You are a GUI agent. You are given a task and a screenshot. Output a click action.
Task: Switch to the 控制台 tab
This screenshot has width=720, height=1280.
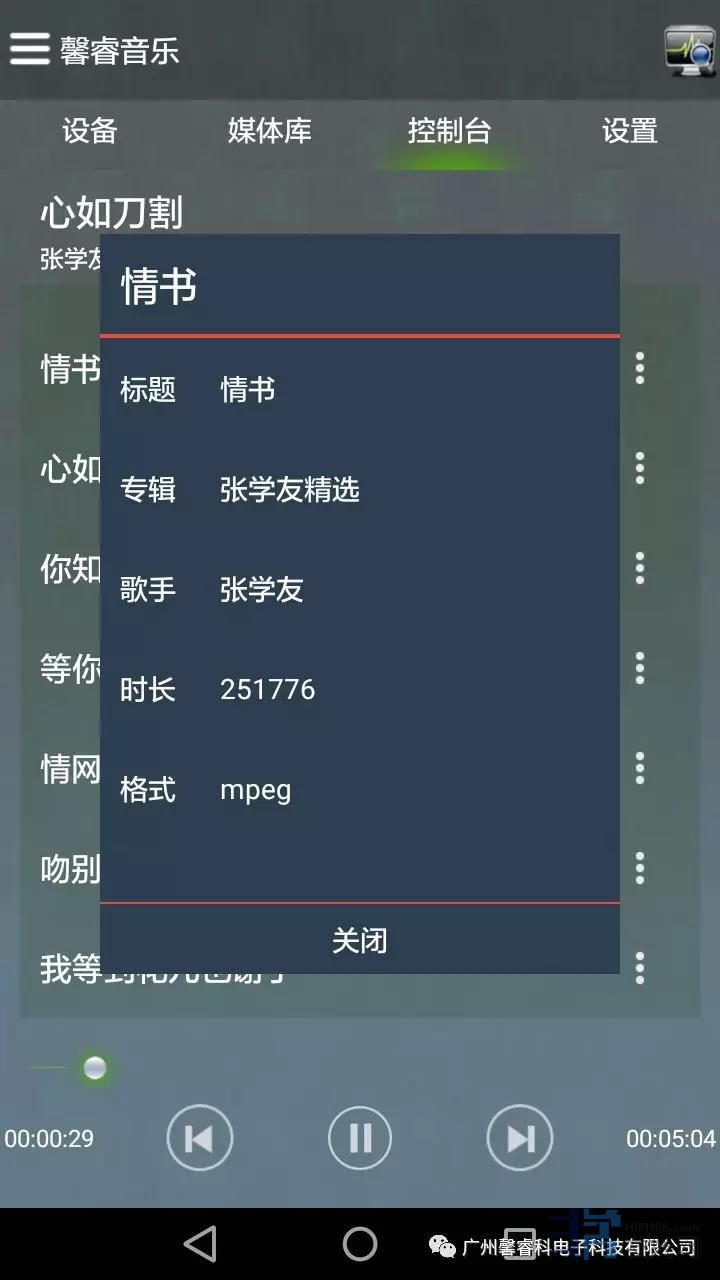click(x=449, y=131)
